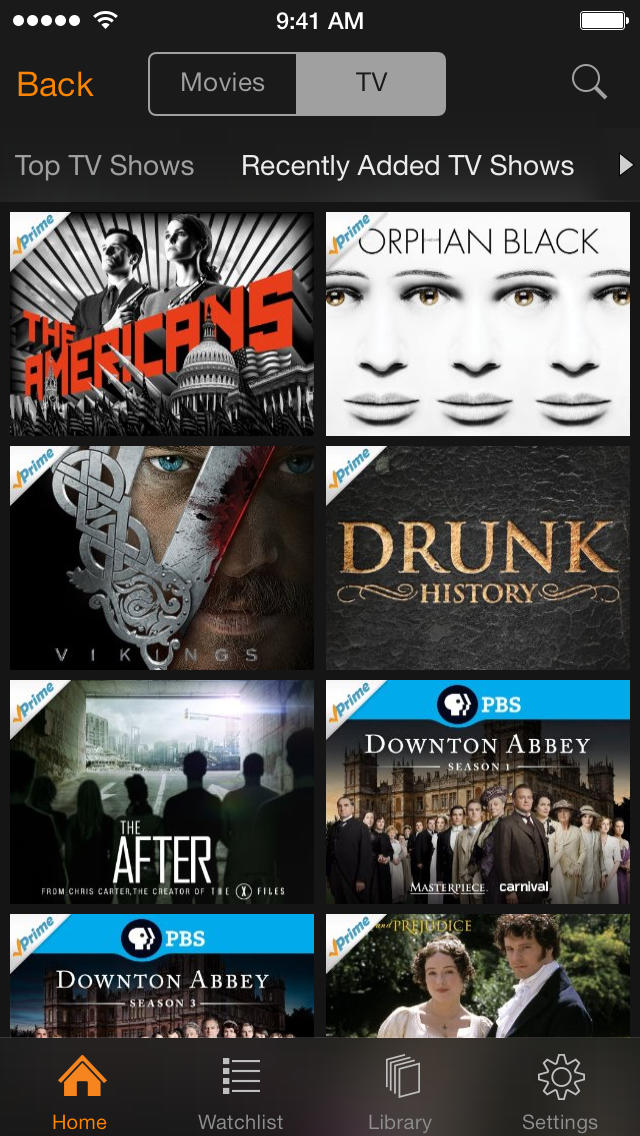Go to the Home tab
Viewport: 640px width, 1136px height.
(x=80, y=1090)
